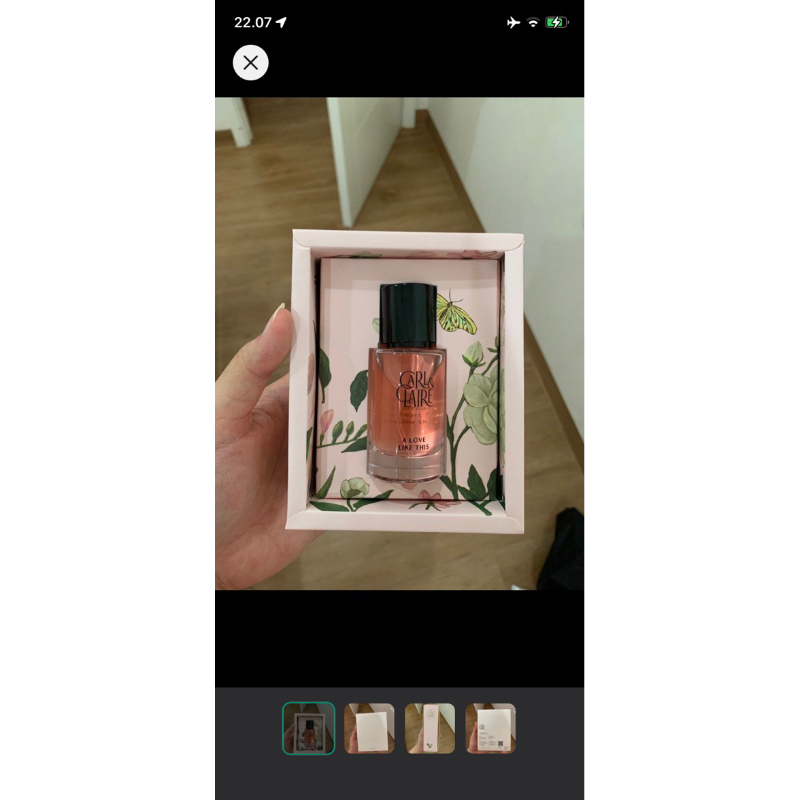View the second thumbnail of the plain box
800x800 pixels.
(369, 728)
